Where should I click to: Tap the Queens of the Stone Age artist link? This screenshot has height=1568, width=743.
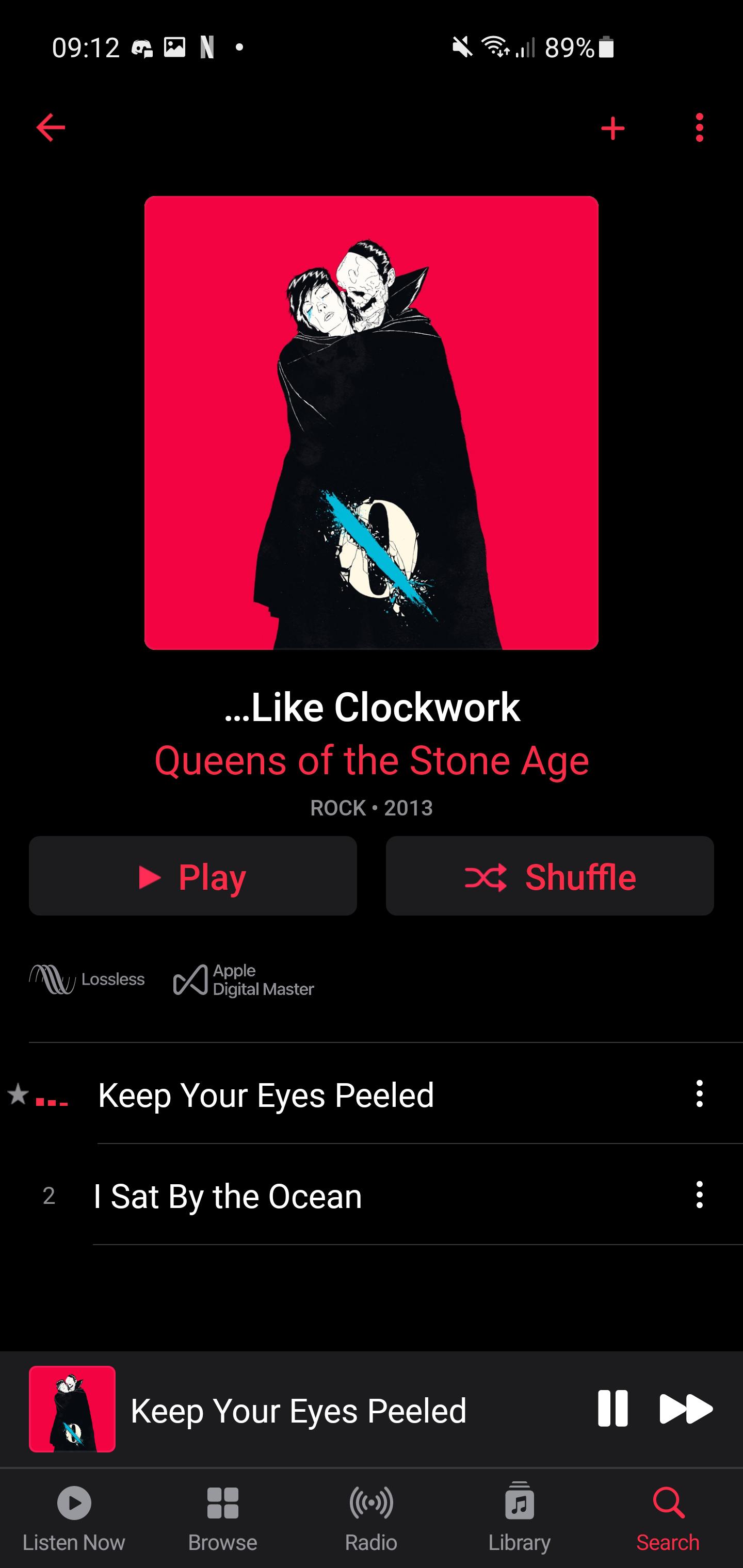372,759
